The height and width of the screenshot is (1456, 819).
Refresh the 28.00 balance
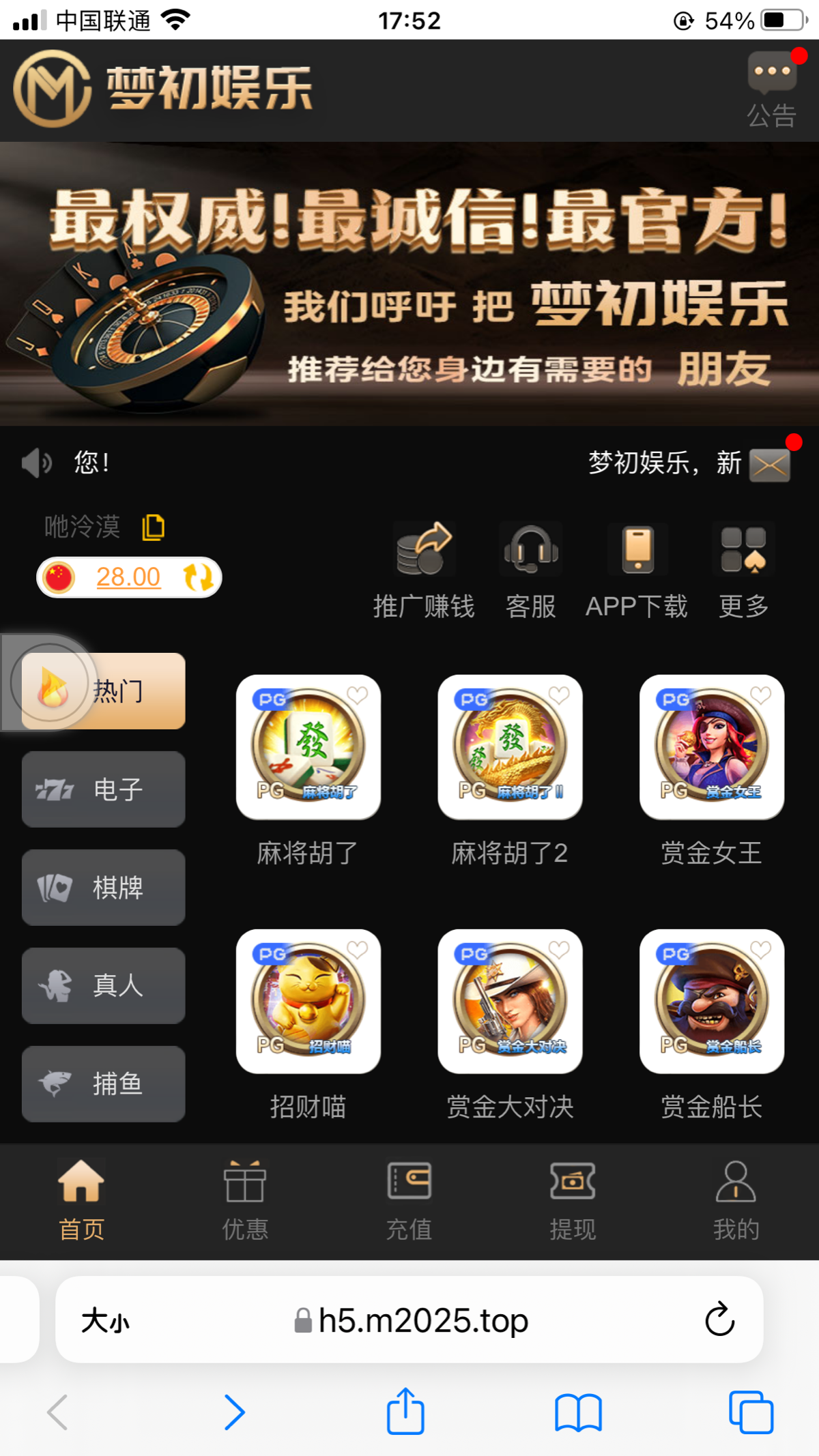coord(199,577)
